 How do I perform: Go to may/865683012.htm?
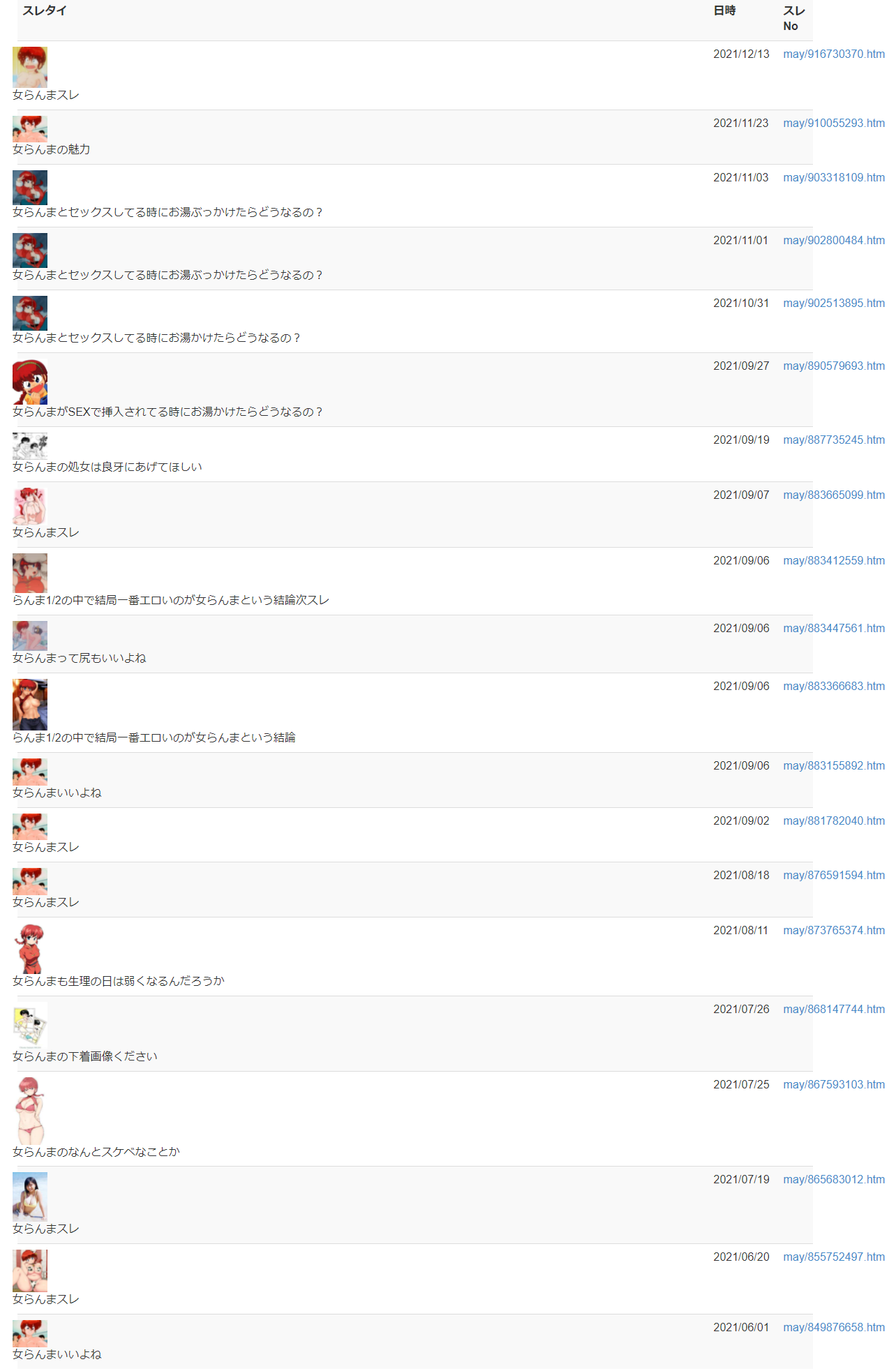tap(833, 1180)
